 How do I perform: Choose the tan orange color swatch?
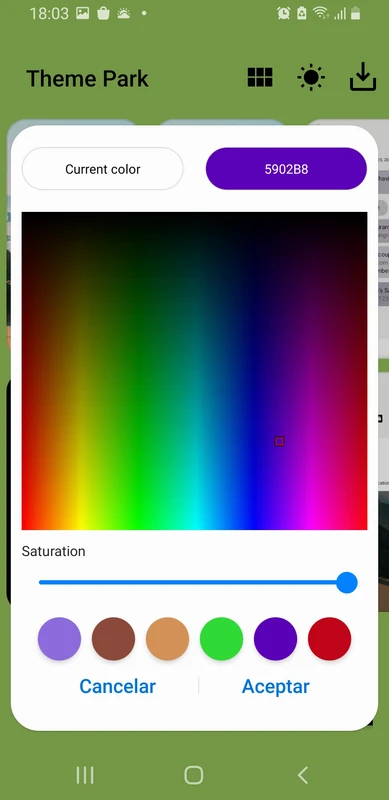coord(167,639)
